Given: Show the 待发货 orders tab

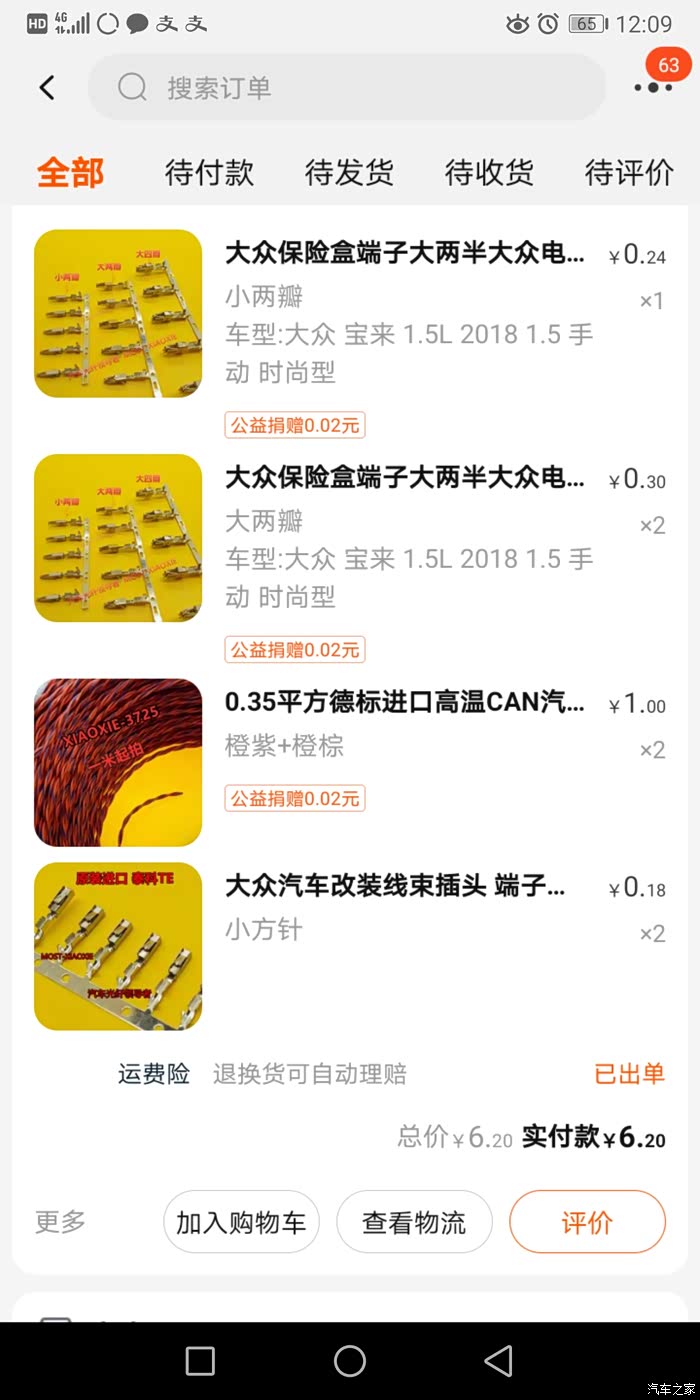Looking at the screenshot, I should [349, 173].
